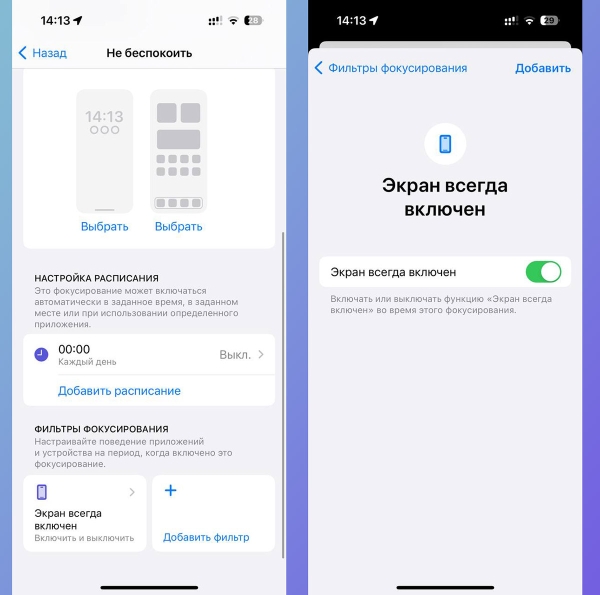
Task: Open the 00:00 Каждый день schedule row
Action: pyautogui.click(x=148, y=355)
